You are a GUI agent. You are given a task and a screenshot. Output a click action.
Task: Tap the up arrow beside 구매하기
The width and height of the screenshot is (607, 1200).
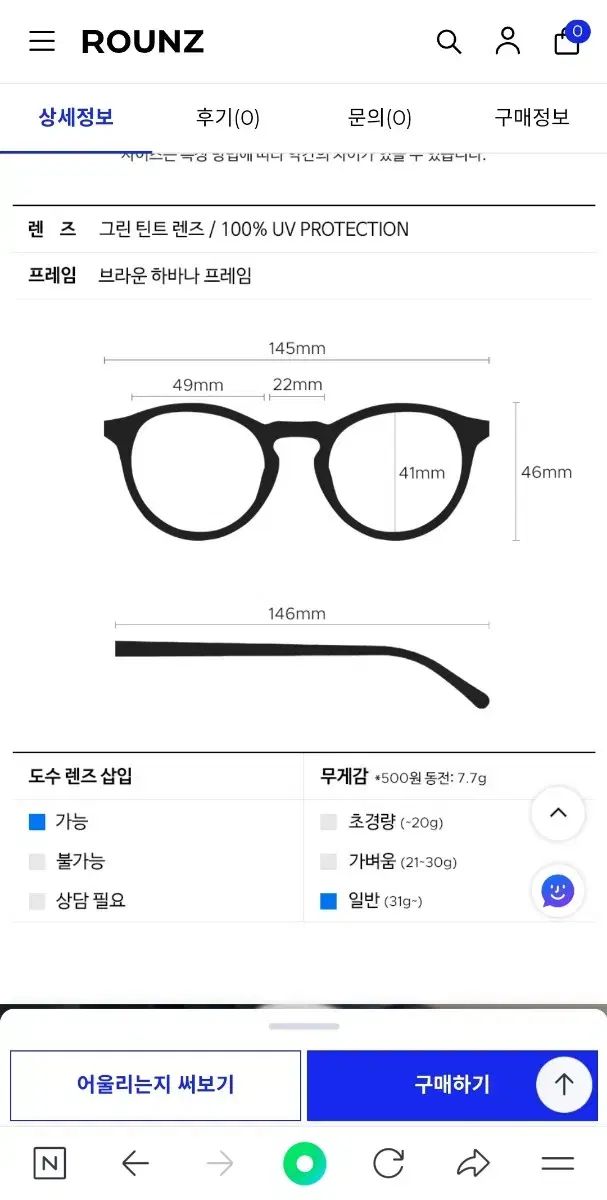tap(564, 1084)
